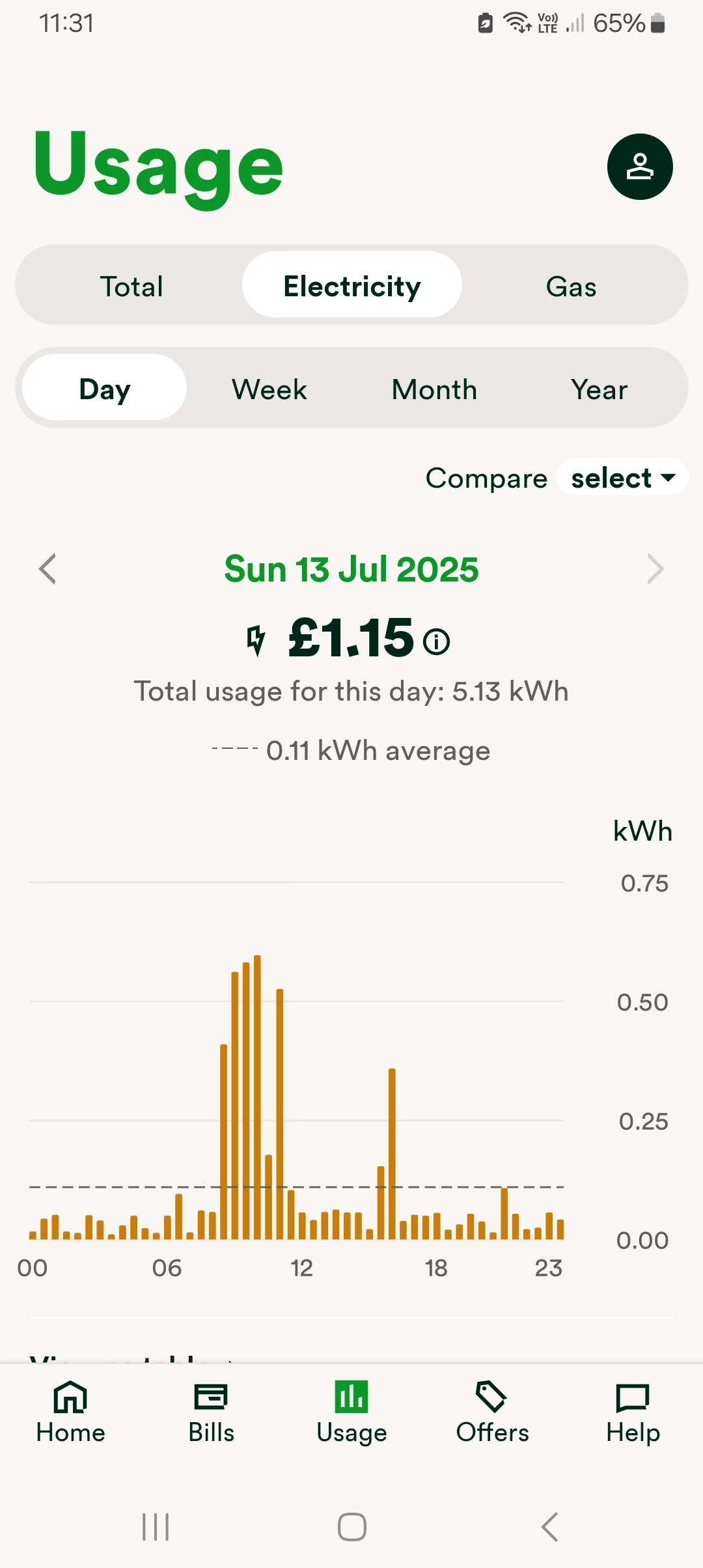Show usage by Week
The height and width of the screenshot is (1568, 703).
269,389
